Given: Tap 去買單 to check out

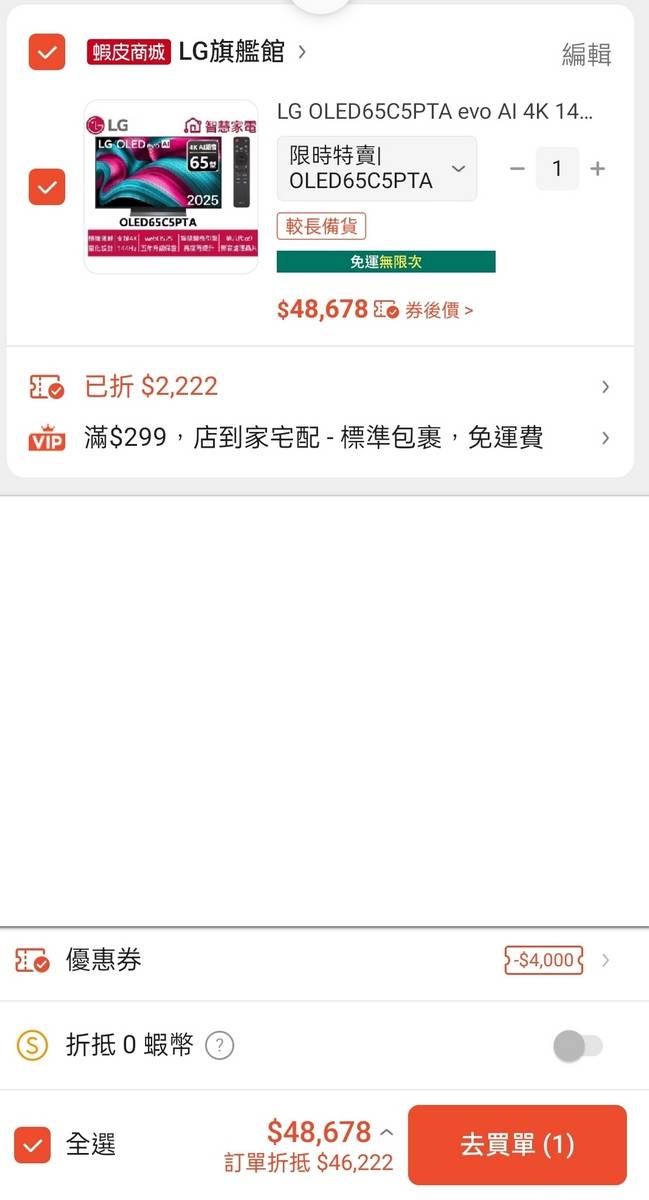Looking at the screenshot, I should (x=517, y=1145).
